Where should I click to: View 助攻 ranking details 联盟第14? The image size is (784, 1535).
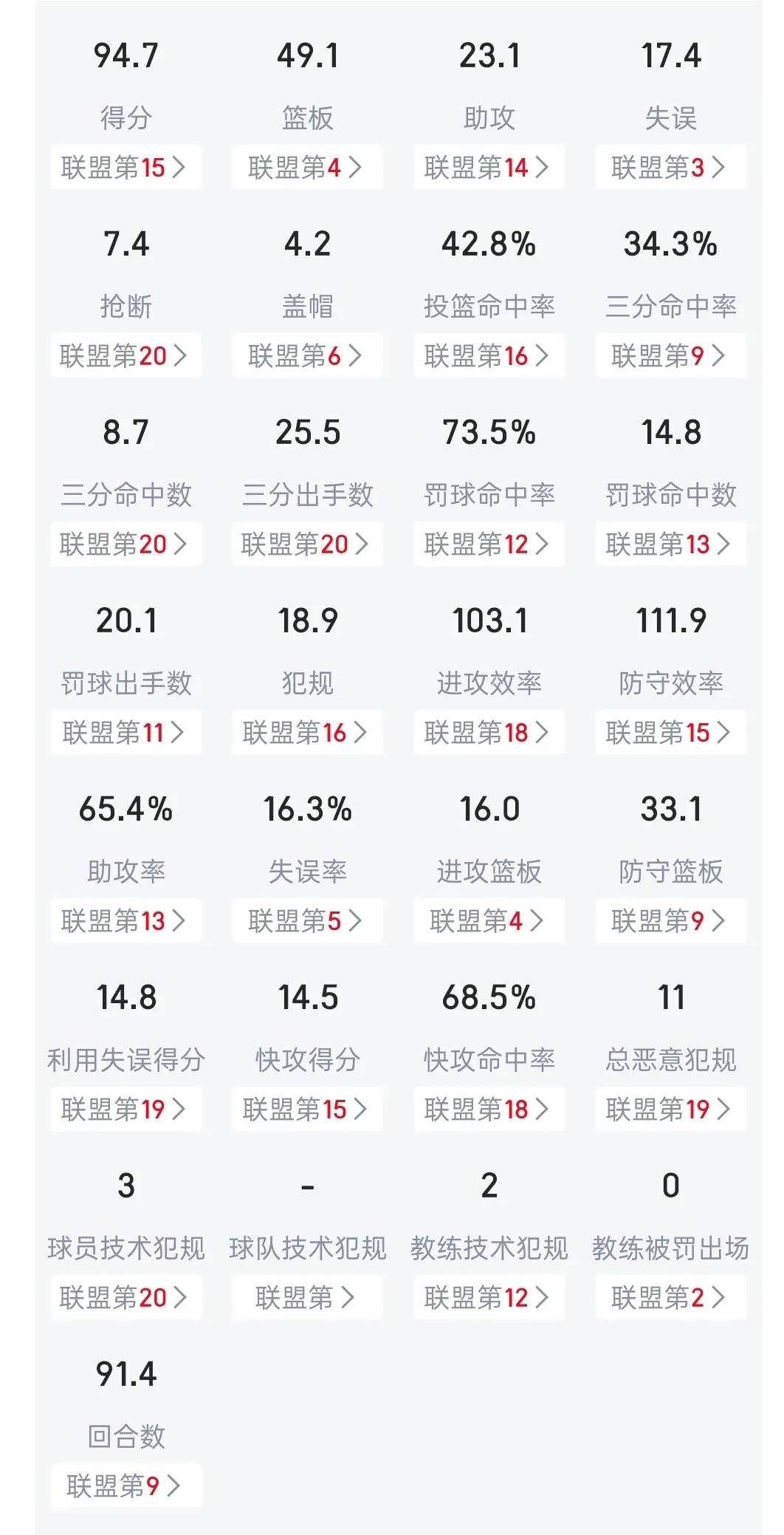(489, 168)
